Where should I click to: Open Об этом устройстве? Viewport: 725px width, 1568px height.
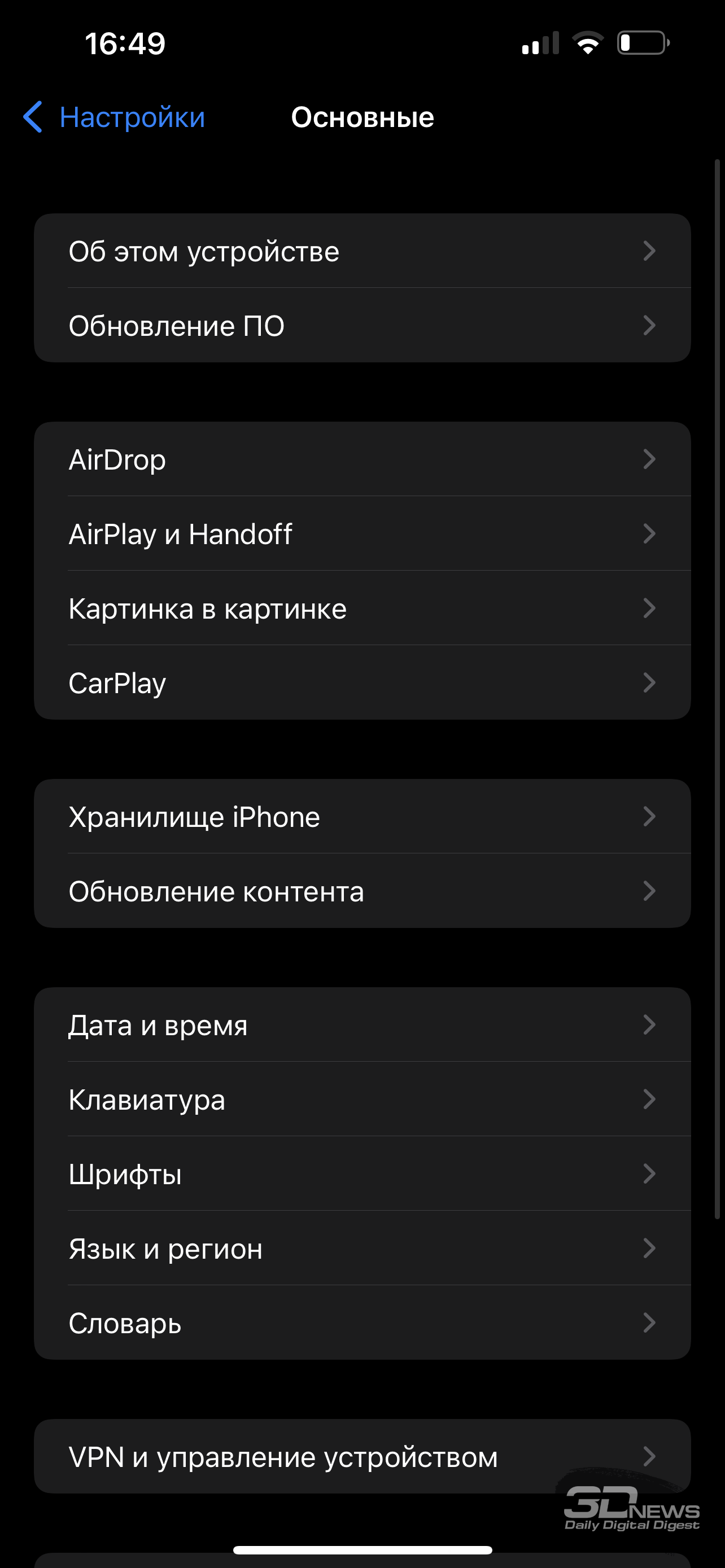tap(362, 251)
